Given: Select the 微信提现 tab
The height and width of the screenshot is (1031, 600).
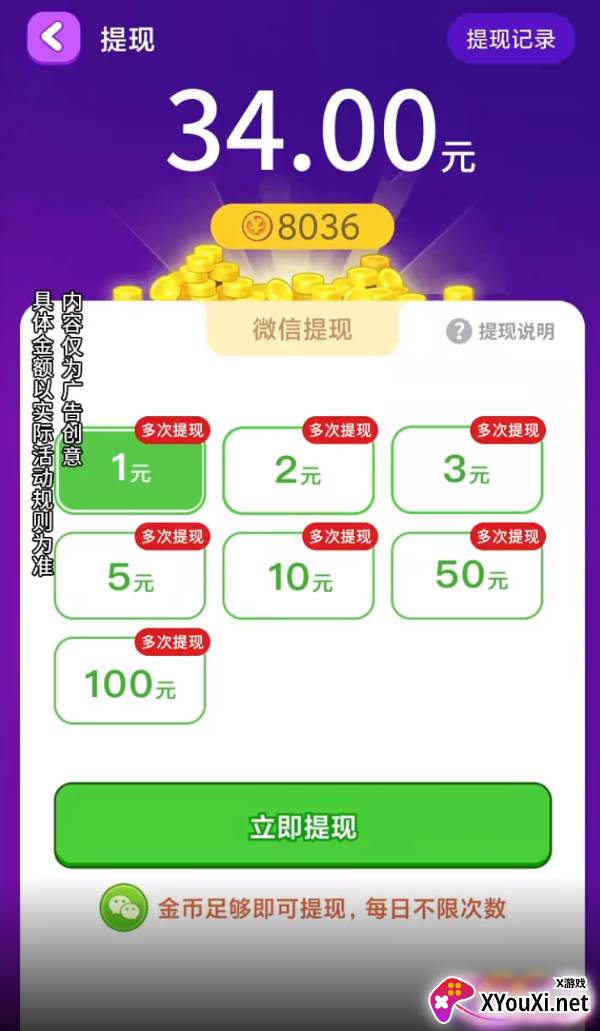Looking at the screenshot, I should click(302, 329).
